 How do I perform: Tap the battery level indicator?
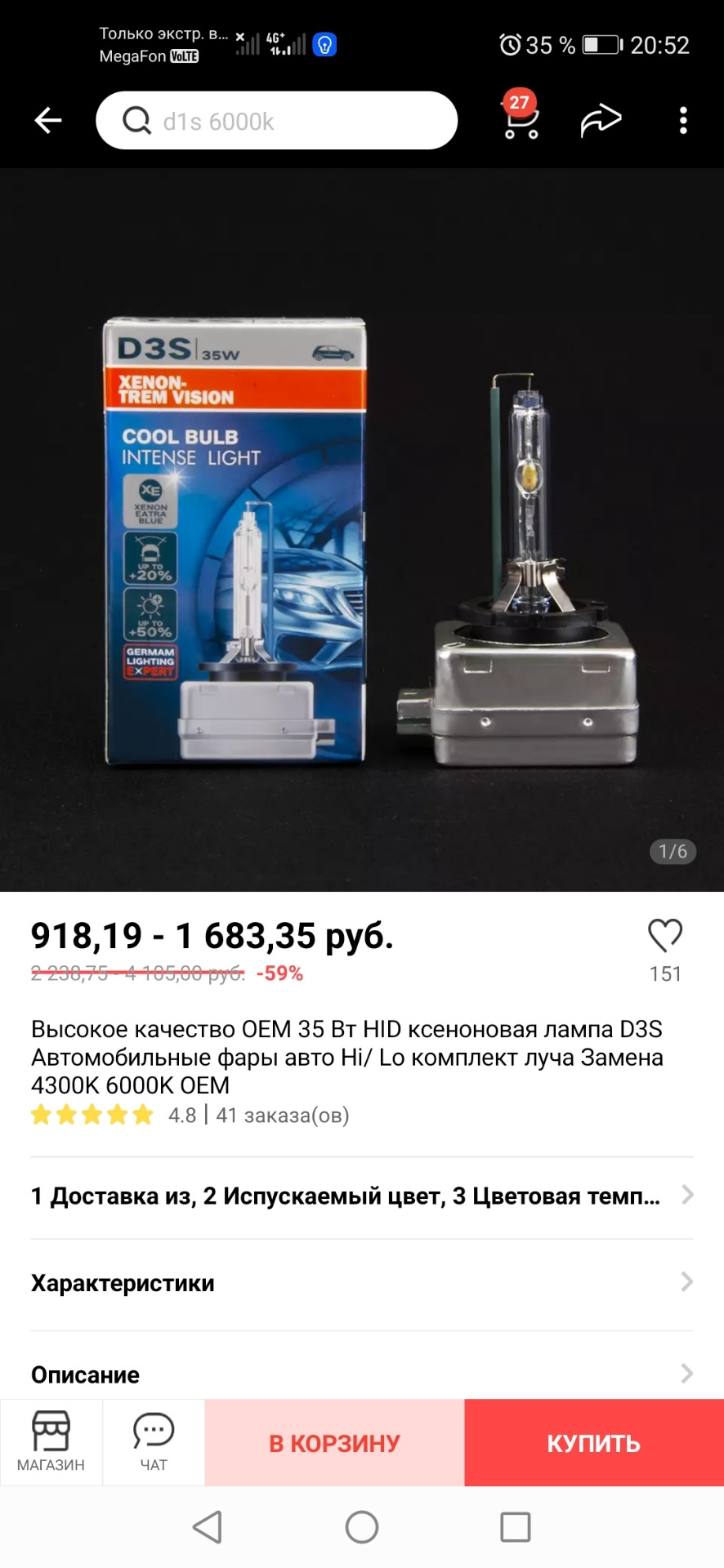point(601,45)
